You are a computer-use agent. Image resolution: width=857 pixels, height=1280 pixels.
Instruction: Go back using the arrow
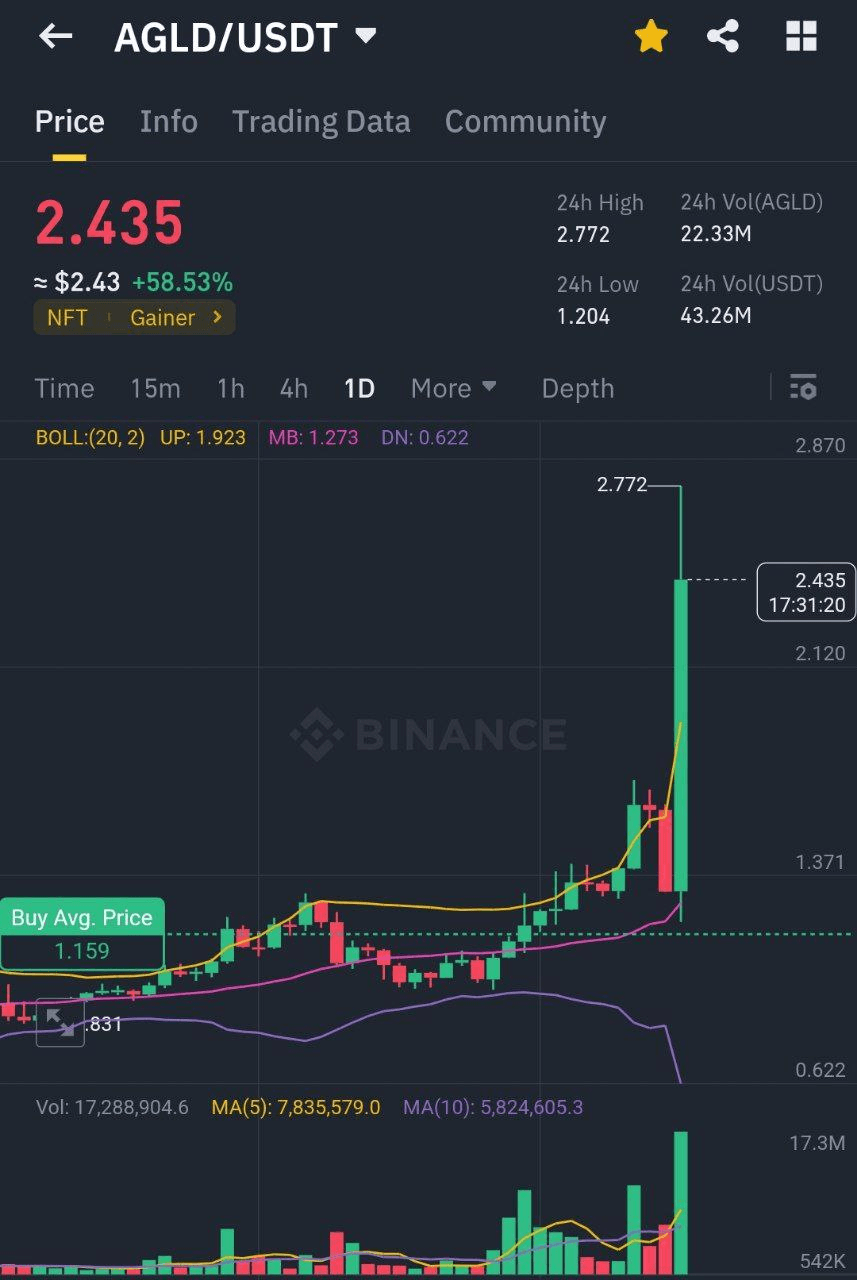click(x=56, y=37)
